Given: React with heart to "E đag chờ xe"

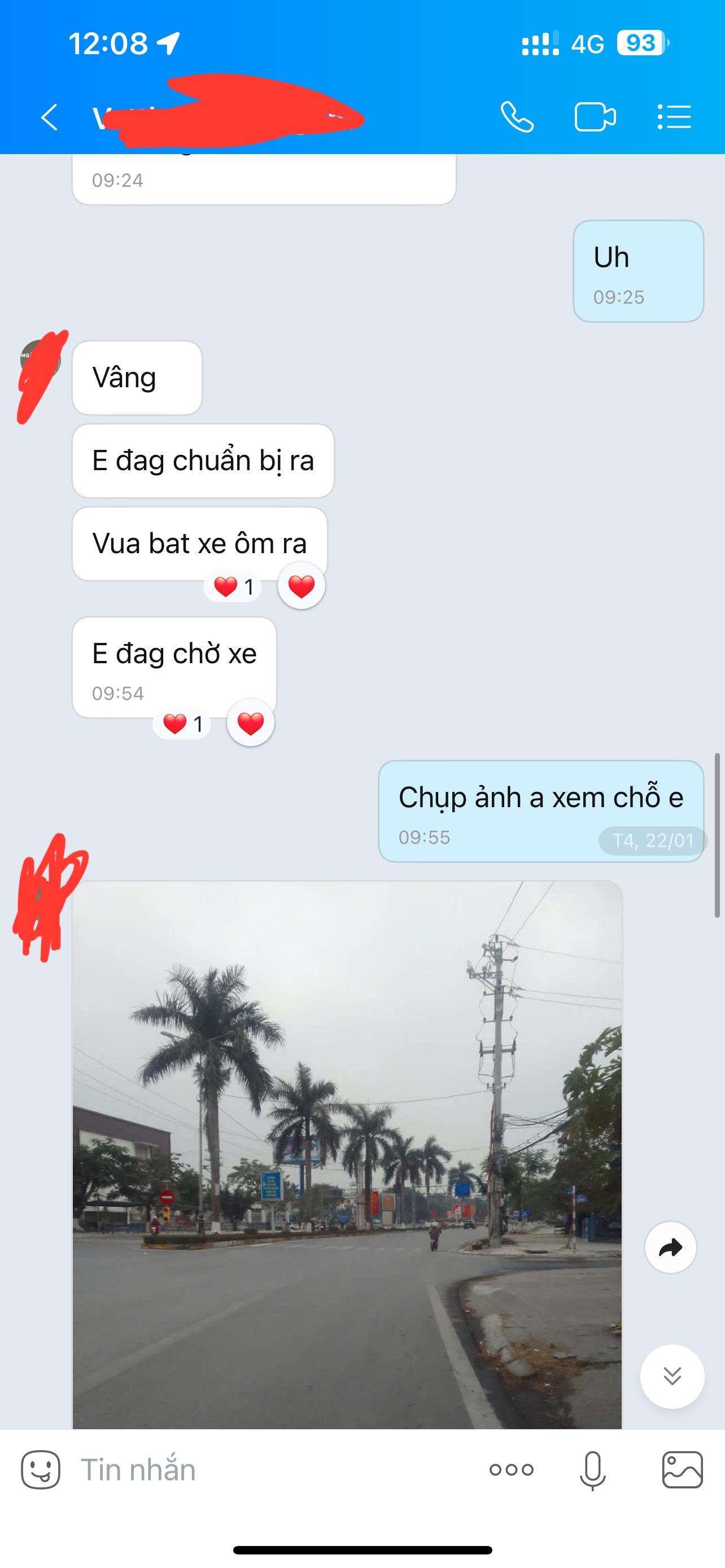Looking at the screenshot, I should (x=250, y=723).
